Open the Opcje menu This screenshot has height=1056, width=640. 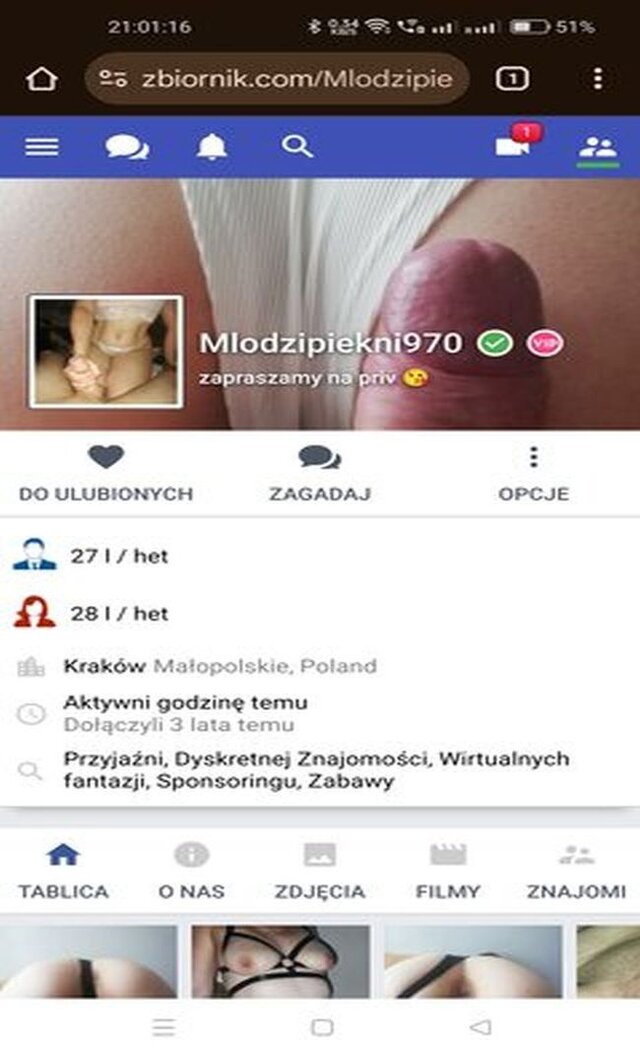533,474
